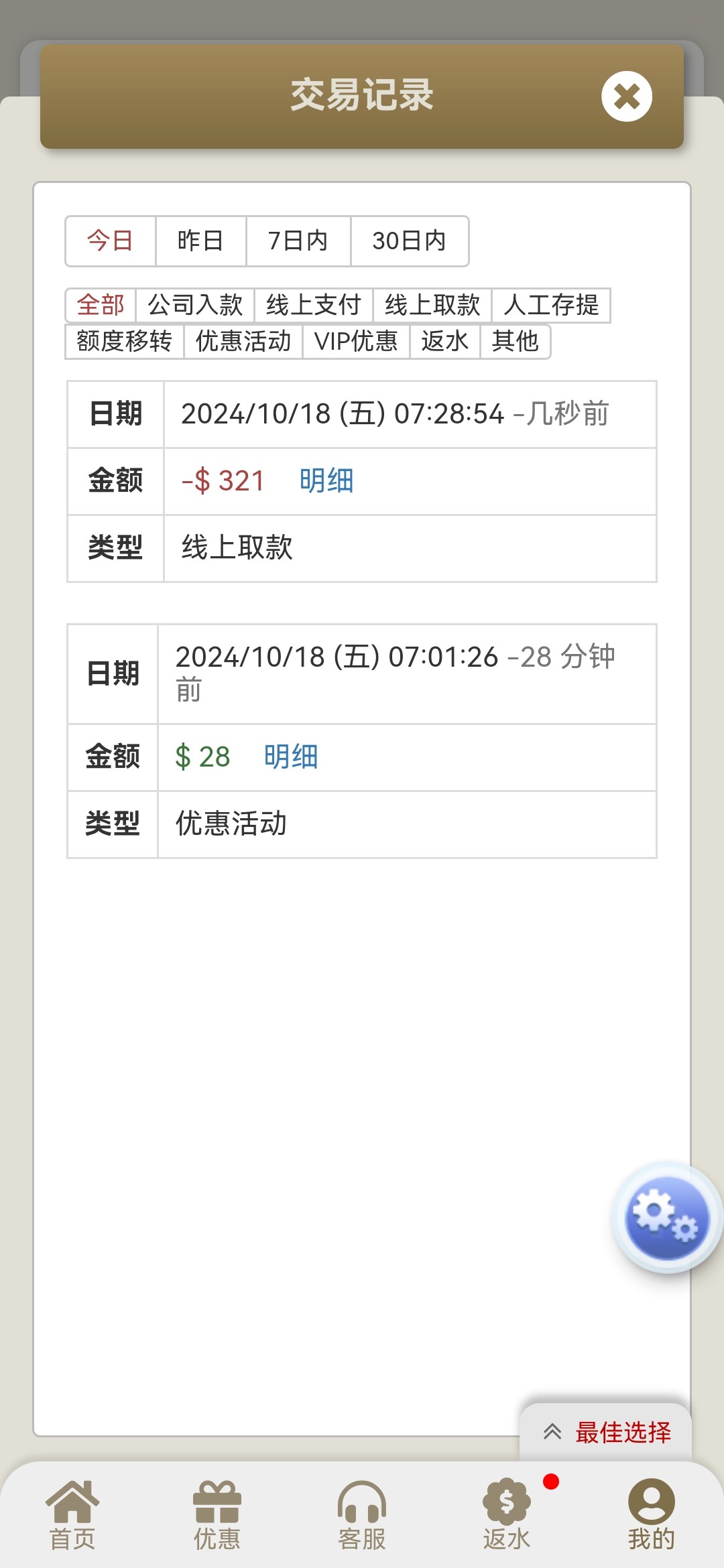The width and height of the screenshot is (724, 1568).
Task: Select the 人工存提 filter
Action: pos(551,305)
